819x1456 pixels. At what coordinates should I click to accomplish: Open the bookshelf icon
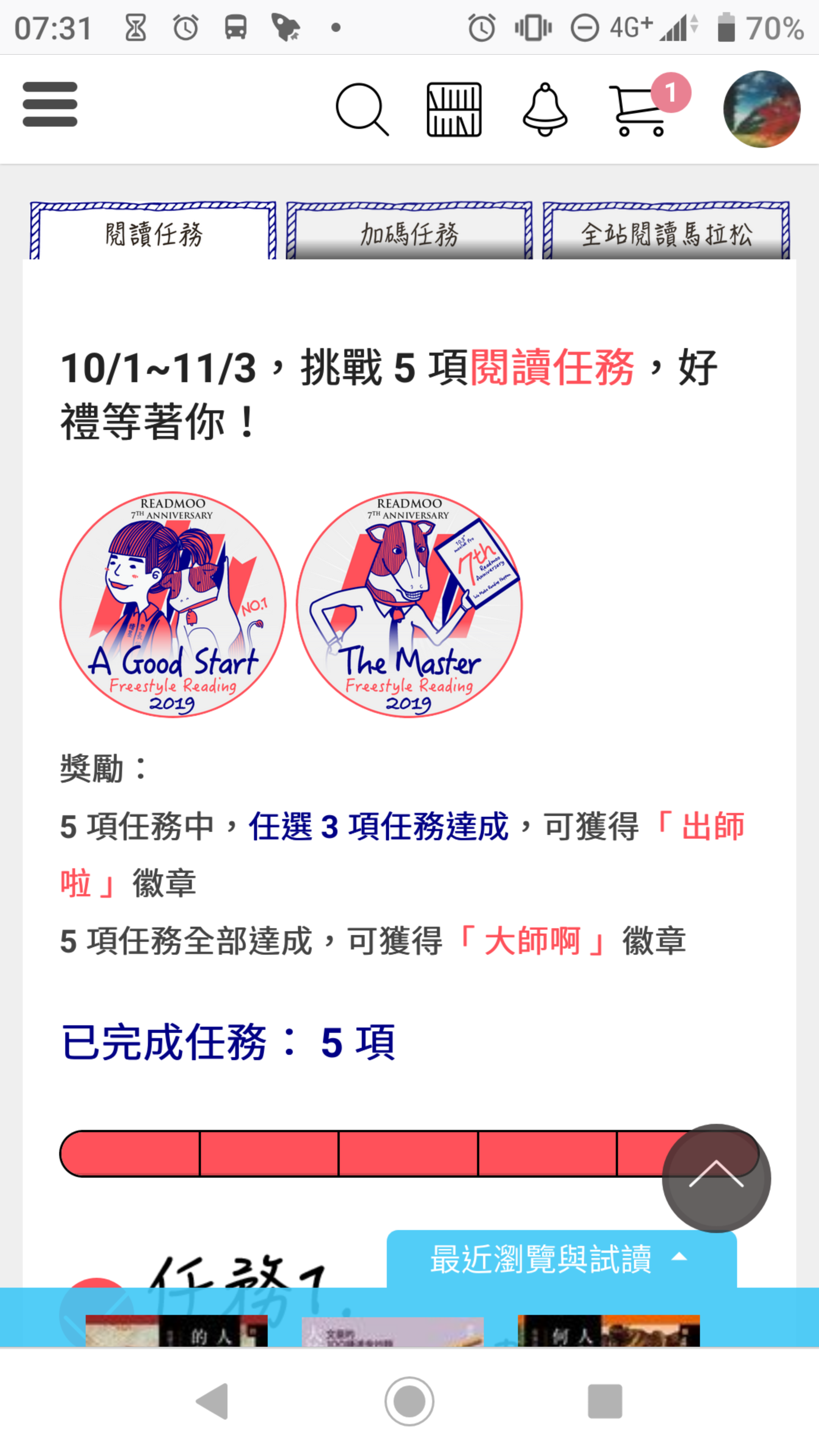(x=454, y=110)
